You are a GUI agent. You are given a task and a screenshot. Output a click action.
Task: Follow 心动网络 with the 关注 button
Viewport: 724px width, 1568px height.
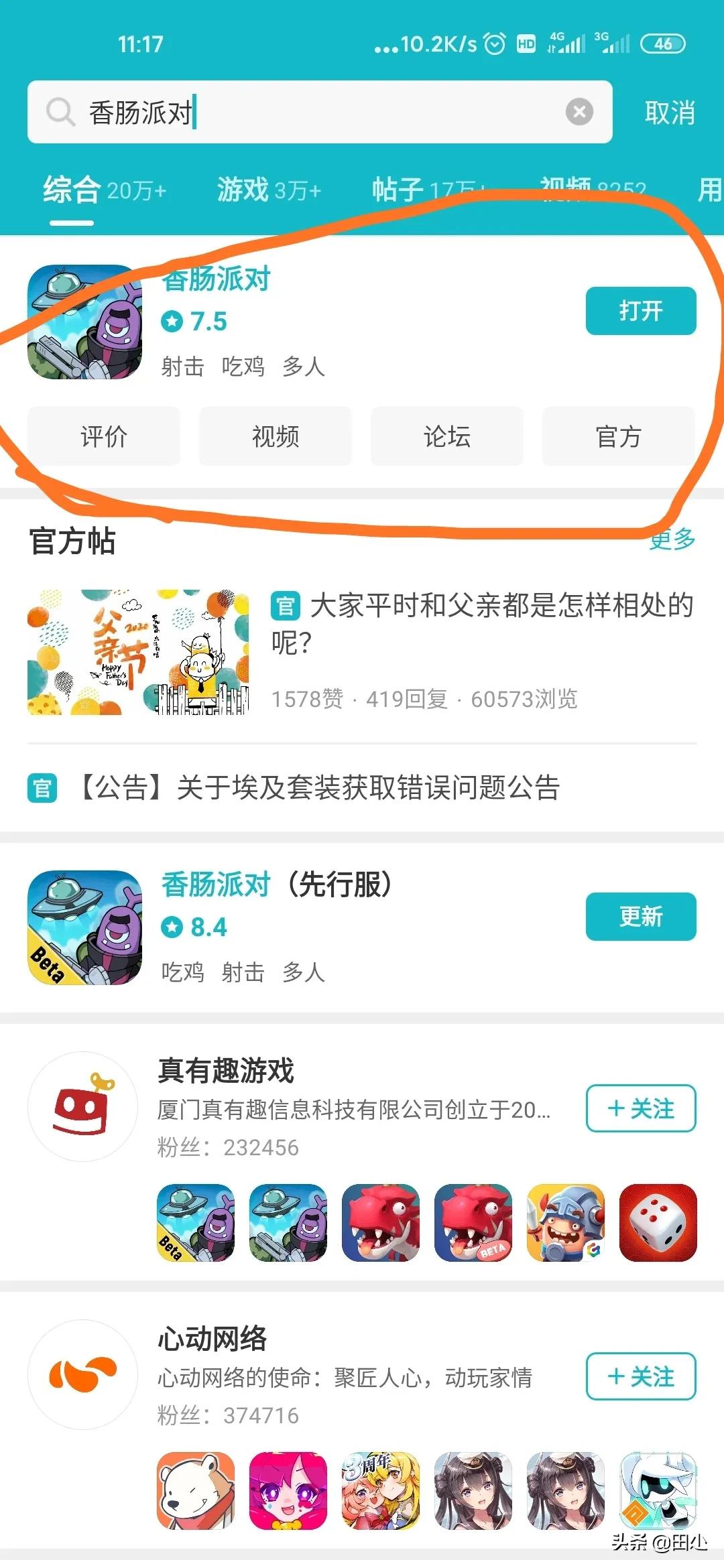(640, 1376)
